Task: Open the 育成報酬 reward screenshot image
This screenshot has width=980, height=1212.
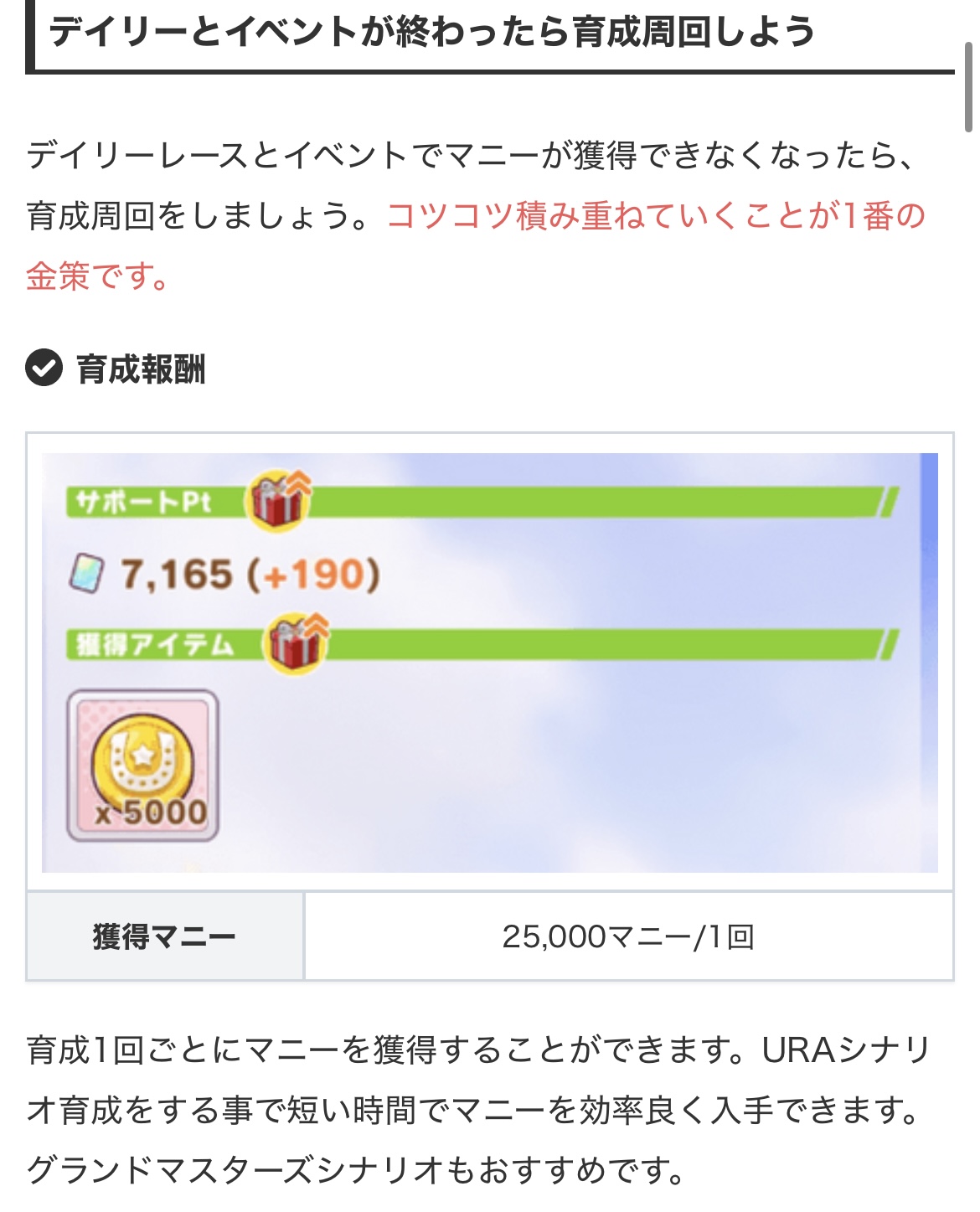Action: [489, 662]
